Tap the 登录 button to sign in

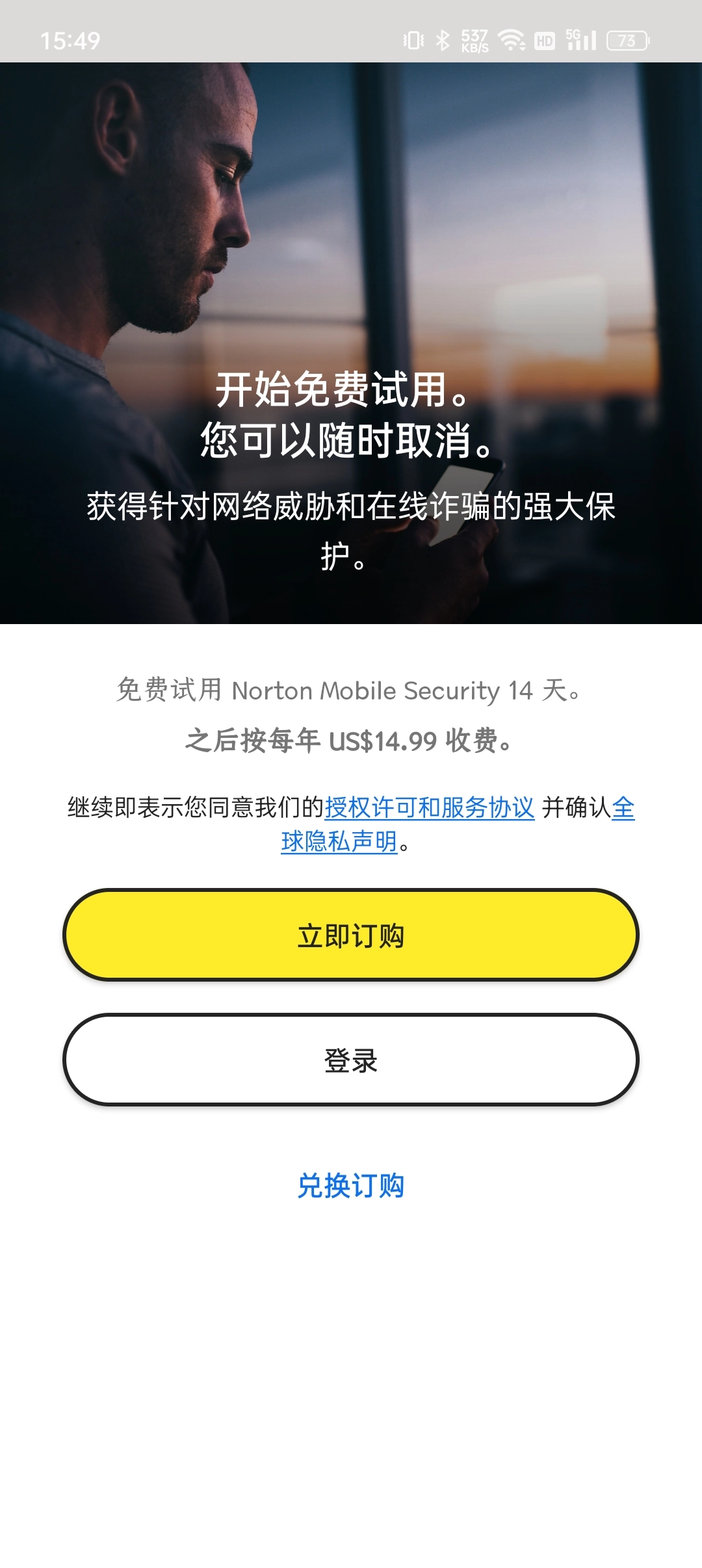[351, 1060]
